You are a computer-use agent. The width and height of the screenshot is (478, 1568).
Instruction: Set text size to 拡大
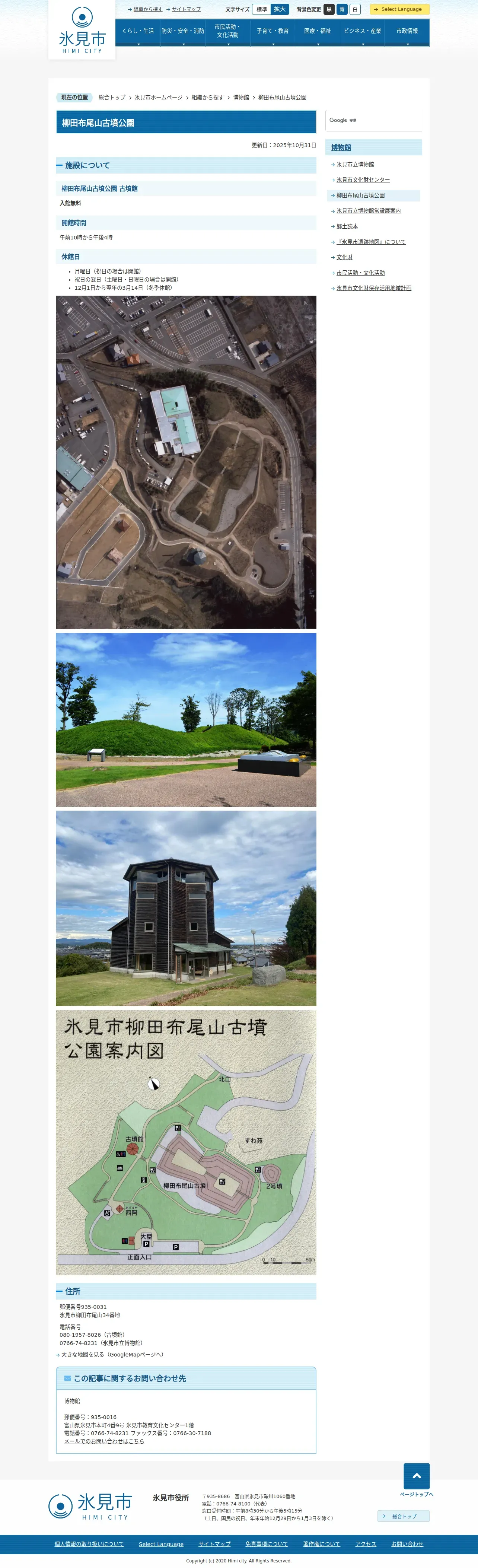(x=280, y=9)
